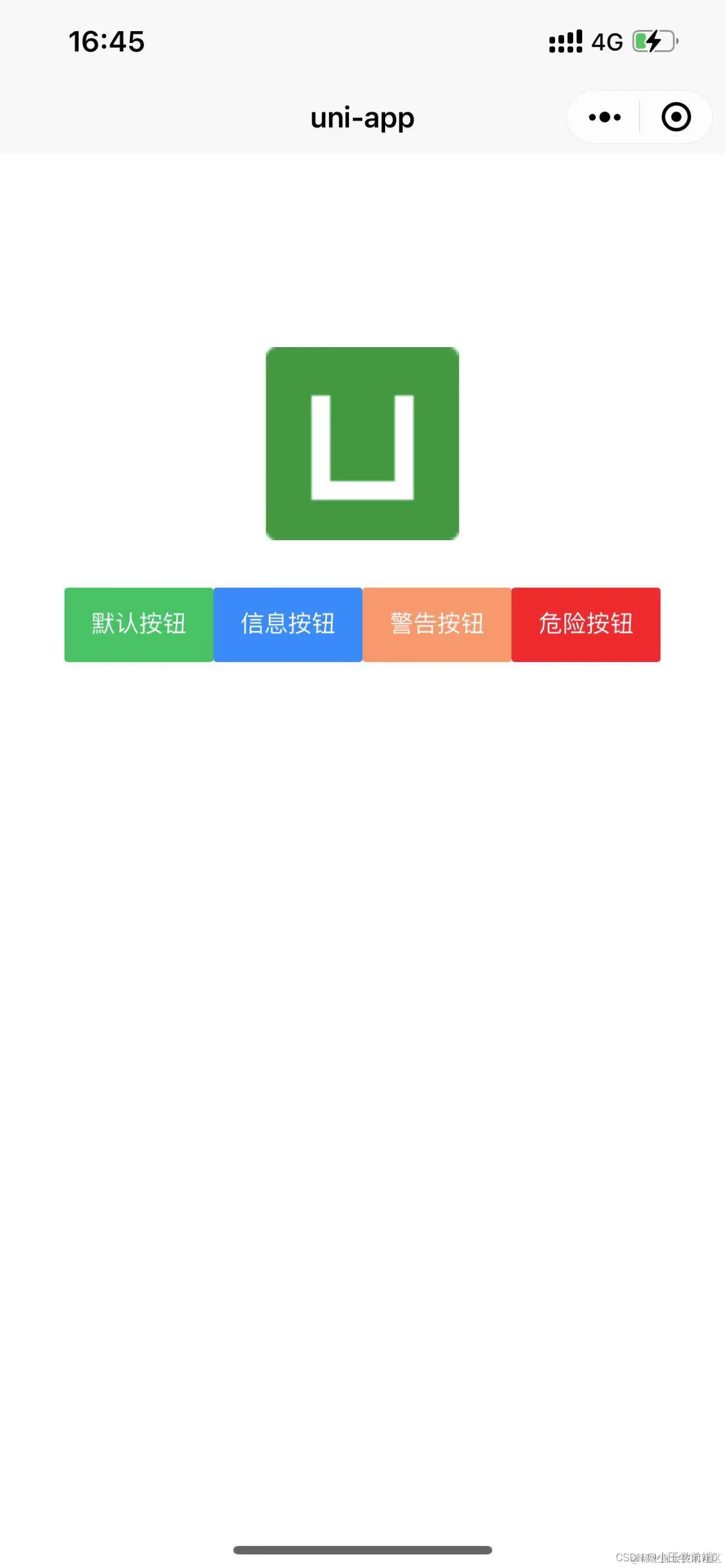The width and height of the screenshot is (725, 1568).
Task: Tap the green 默认按钮 button
Action: (x=139, y=625)
